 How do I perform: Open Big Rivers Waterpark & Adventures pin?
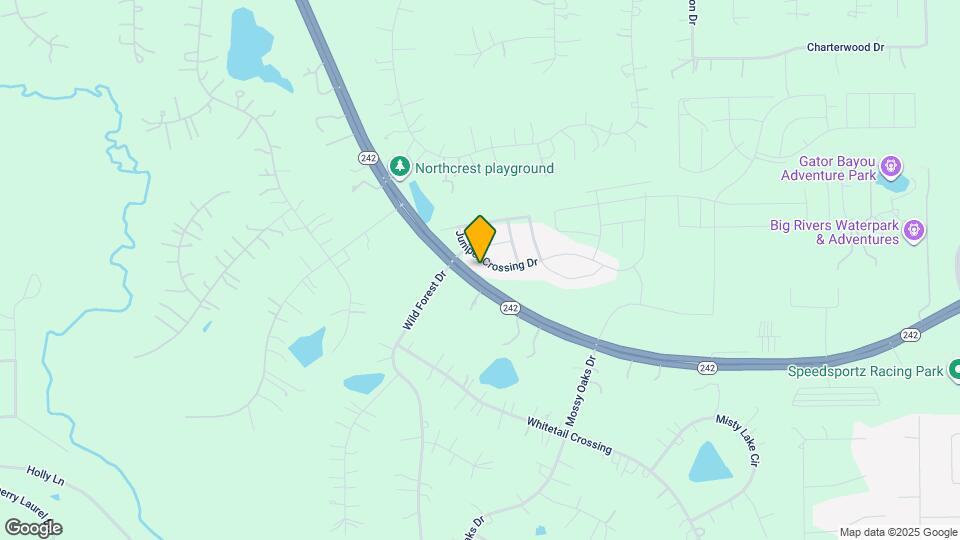click(914, 231)
